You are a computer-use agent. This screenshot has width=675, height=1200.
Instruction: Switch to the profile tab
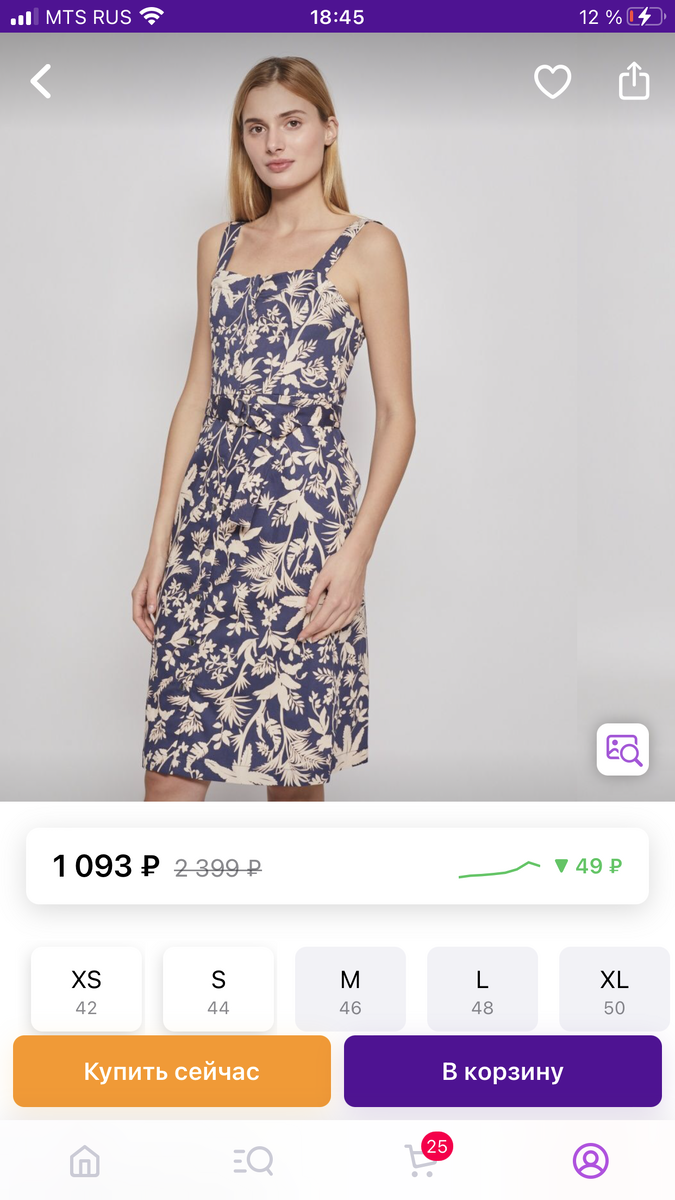coord(590,1161)
